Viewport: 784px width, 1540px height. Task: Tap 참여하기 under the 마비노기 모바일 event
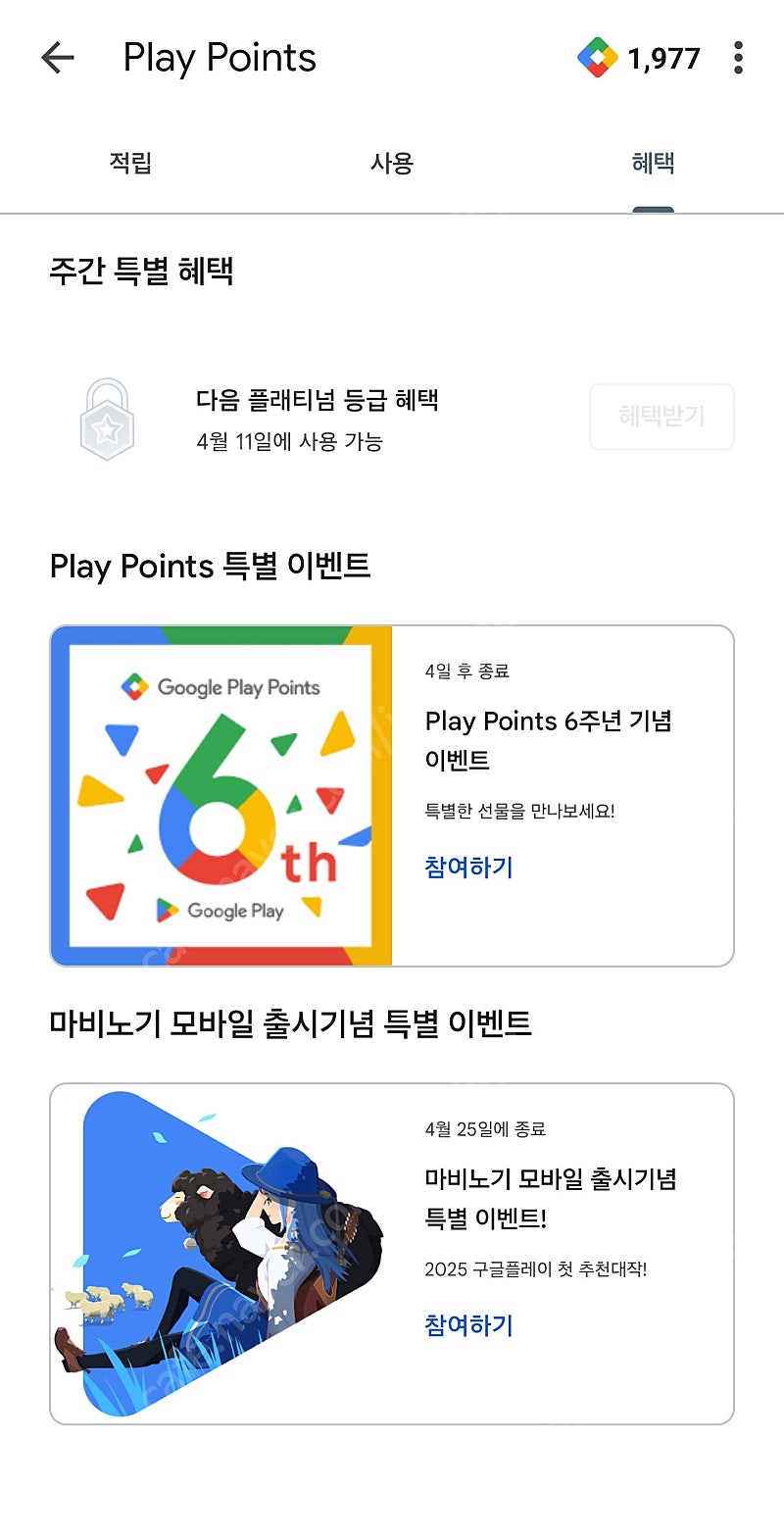tap(468, 1325)
